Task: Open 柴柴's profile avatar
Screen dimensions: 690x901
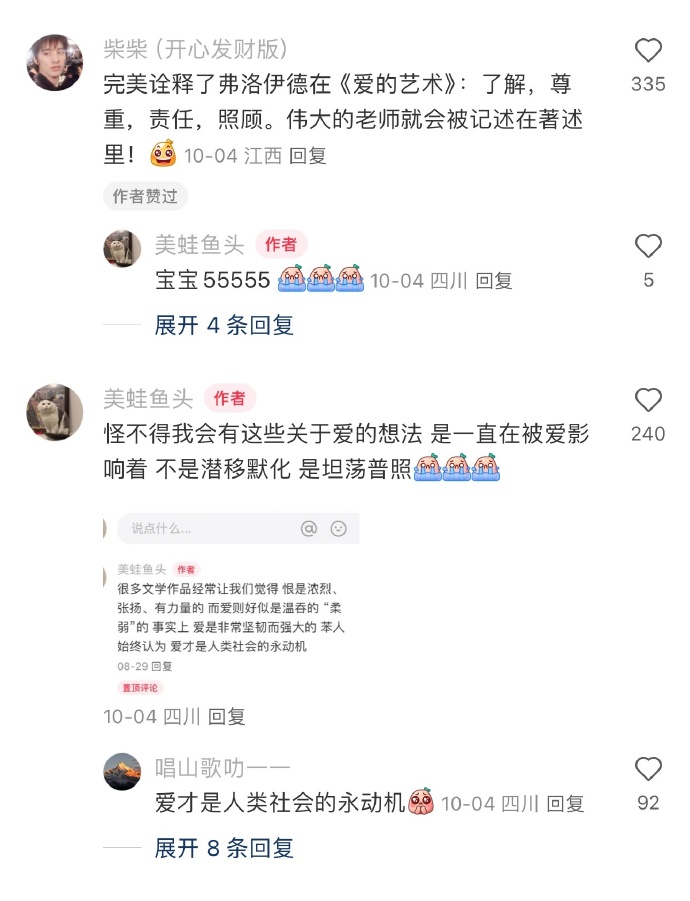Action: [x=54, y=62]
